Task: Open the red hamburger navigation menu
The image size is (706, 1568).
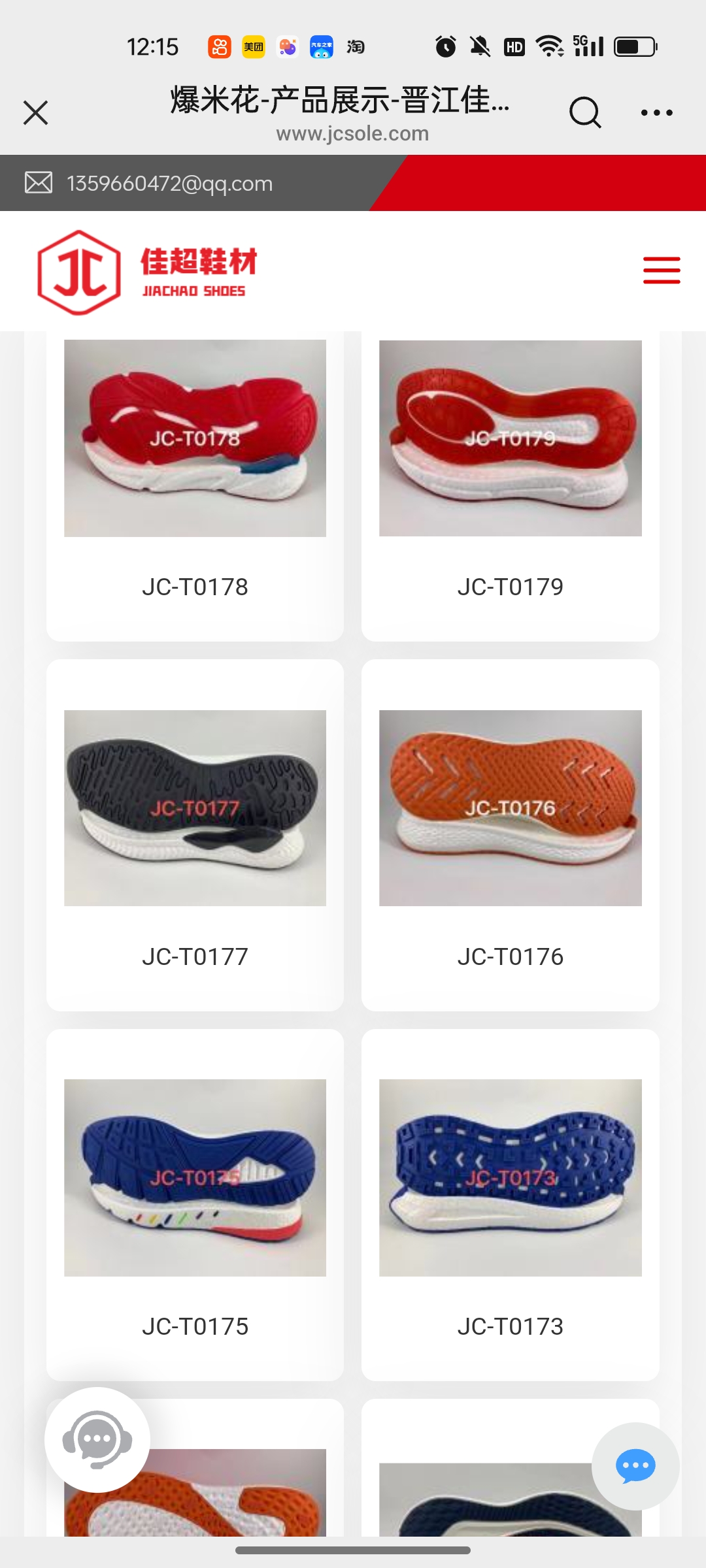Action: point(662,270)
